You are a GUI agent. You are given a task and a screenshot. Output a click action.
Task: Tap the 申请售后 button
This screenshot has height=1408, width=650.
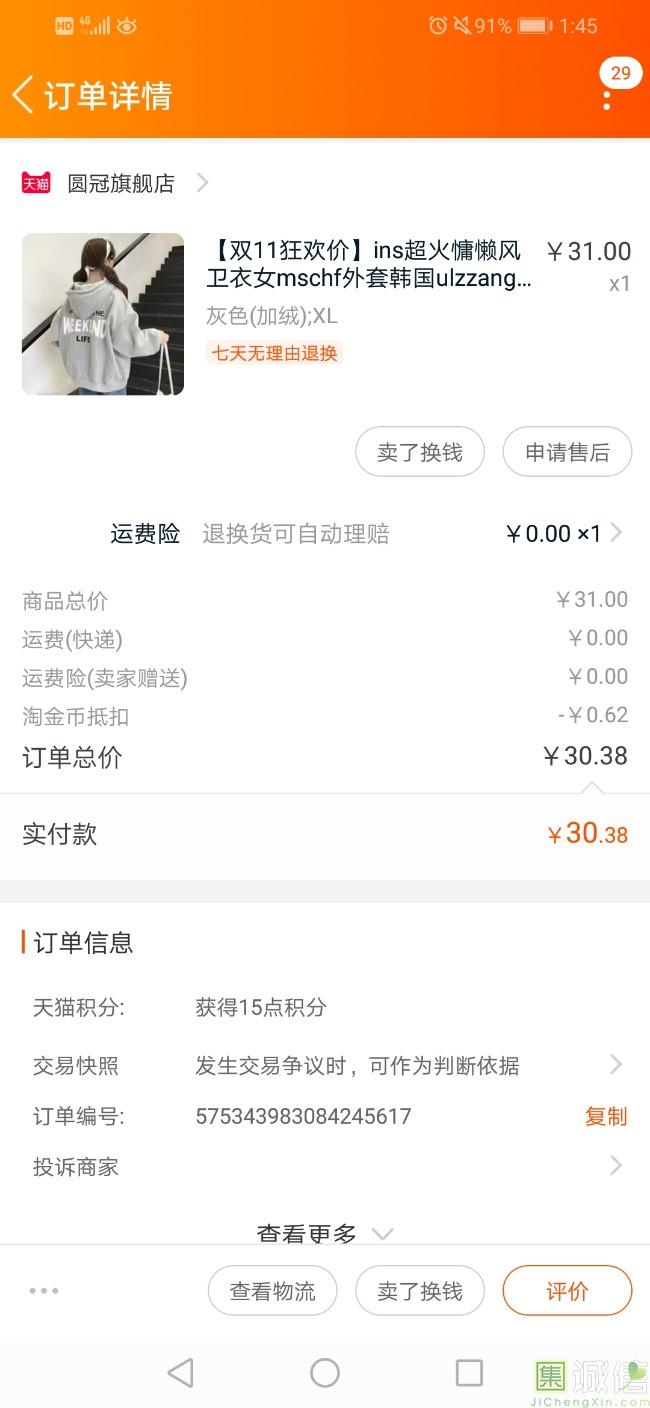click(567, 452)
